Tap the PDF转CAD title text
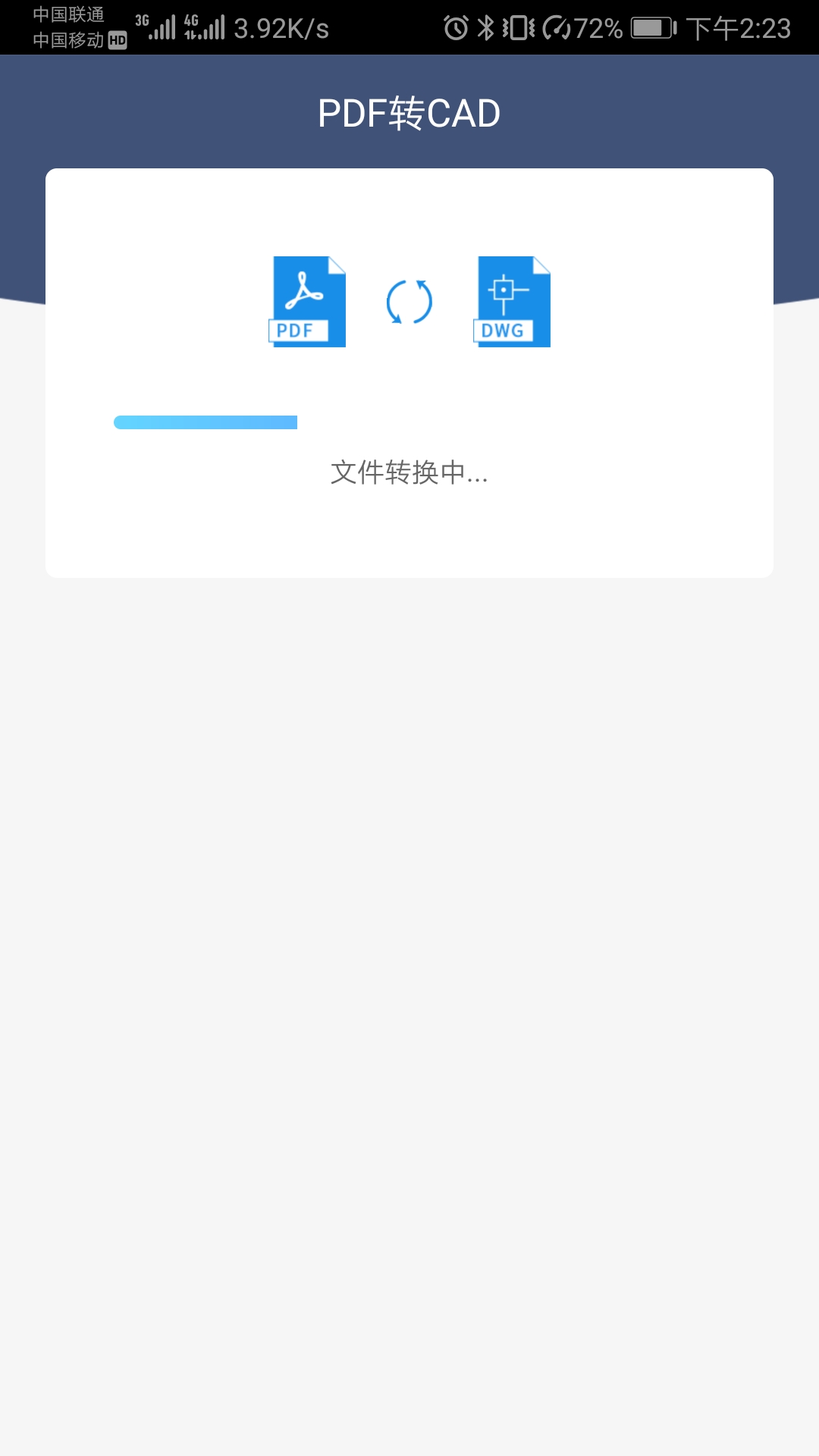 [x=409, y=112]
